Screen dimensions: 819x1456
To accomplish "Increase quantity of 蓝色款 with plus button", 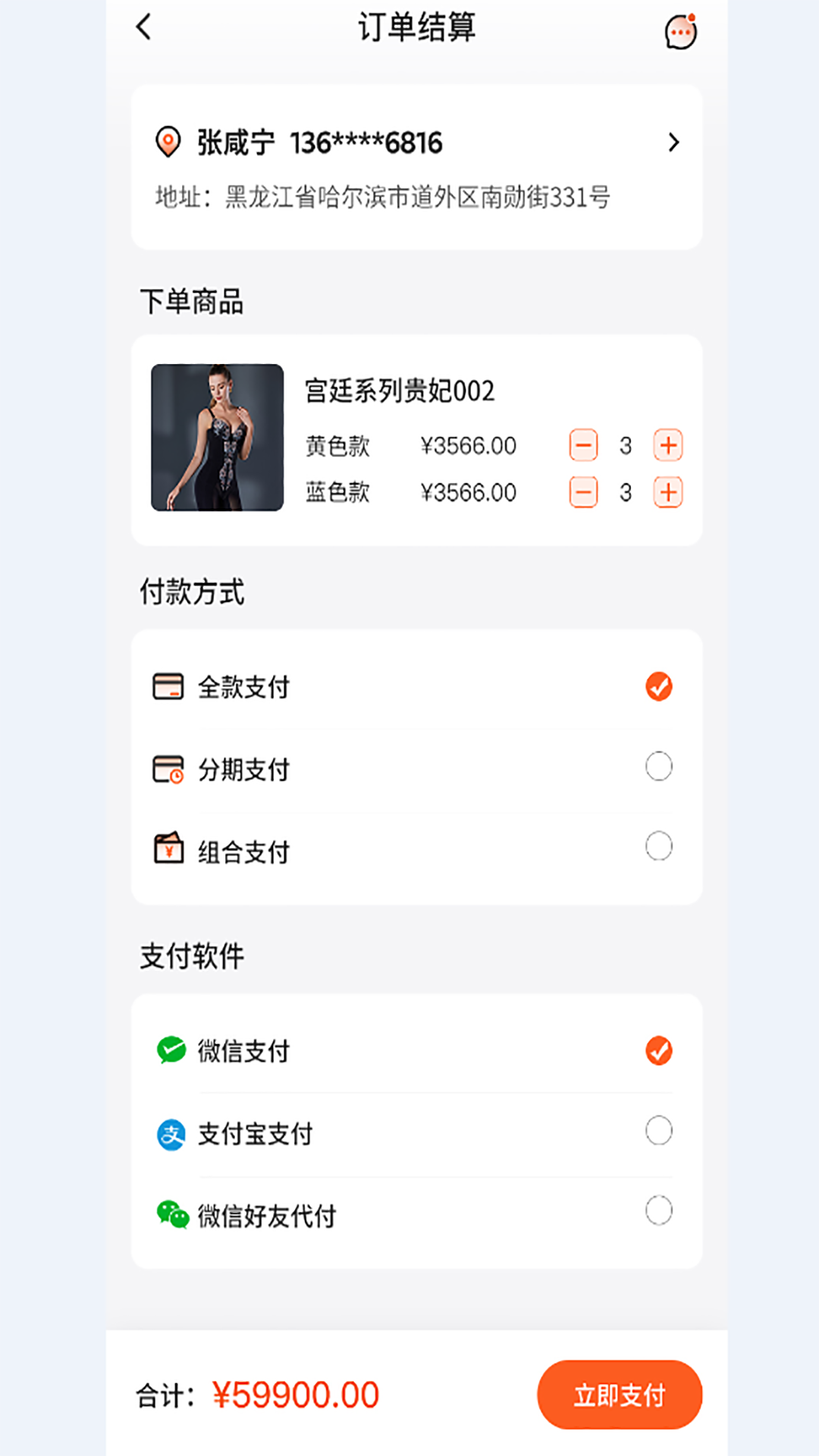I will click(668, 492).
